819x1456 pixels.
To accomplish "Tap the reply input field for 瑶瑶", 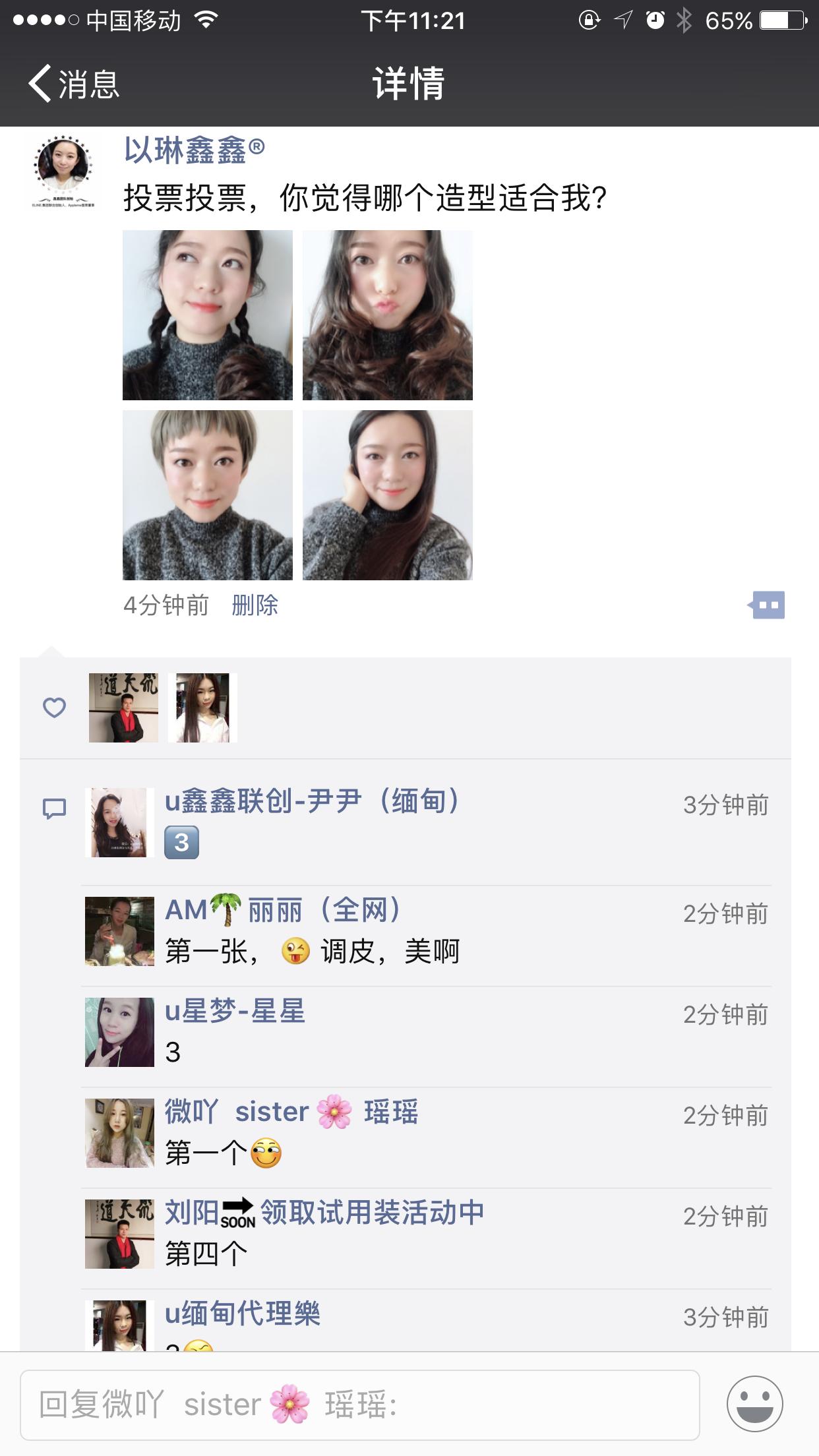I will click(x=363, y=1403).
